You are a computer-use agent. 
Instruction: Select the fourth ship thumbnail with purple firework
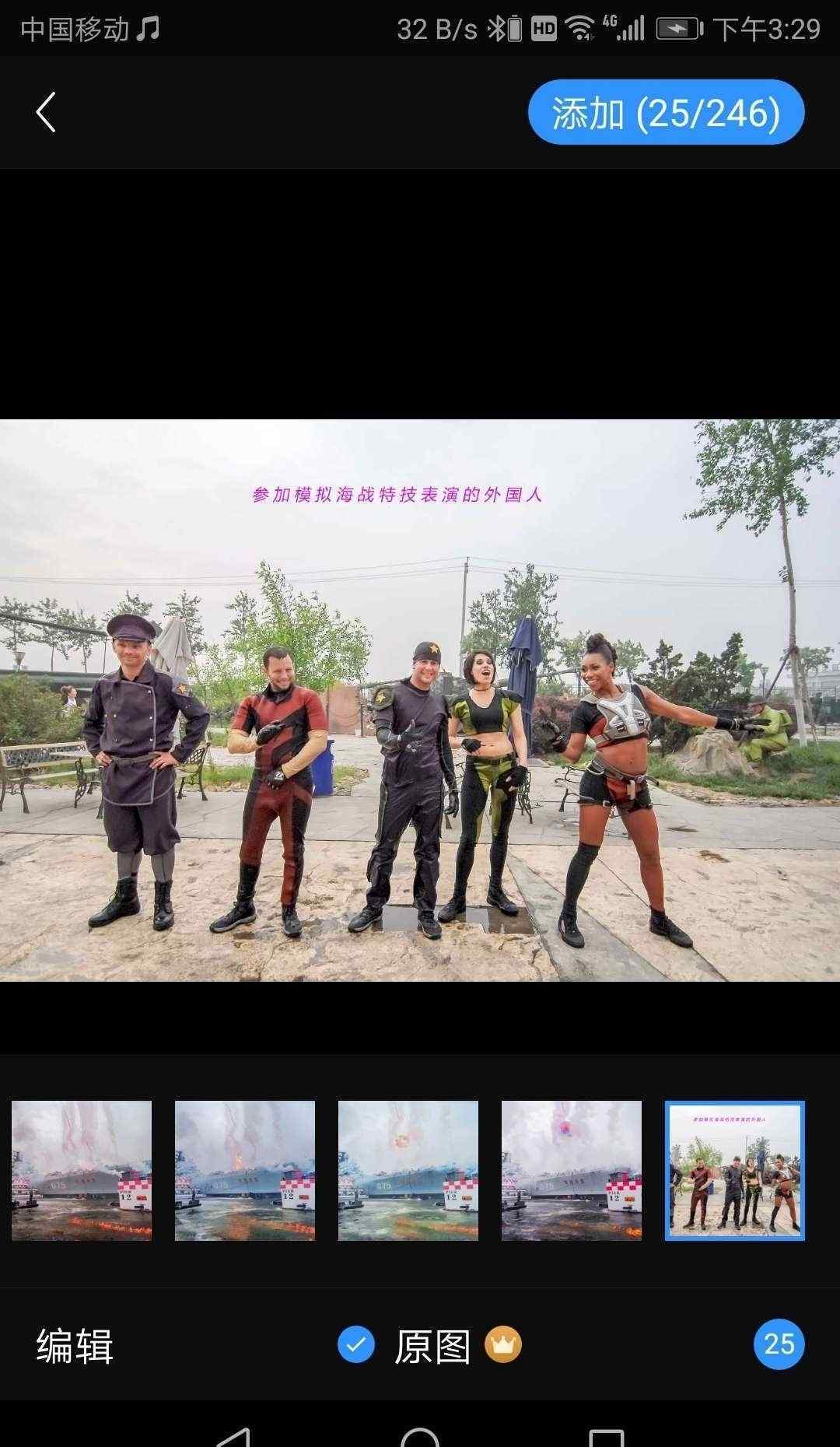point(572,1170)
